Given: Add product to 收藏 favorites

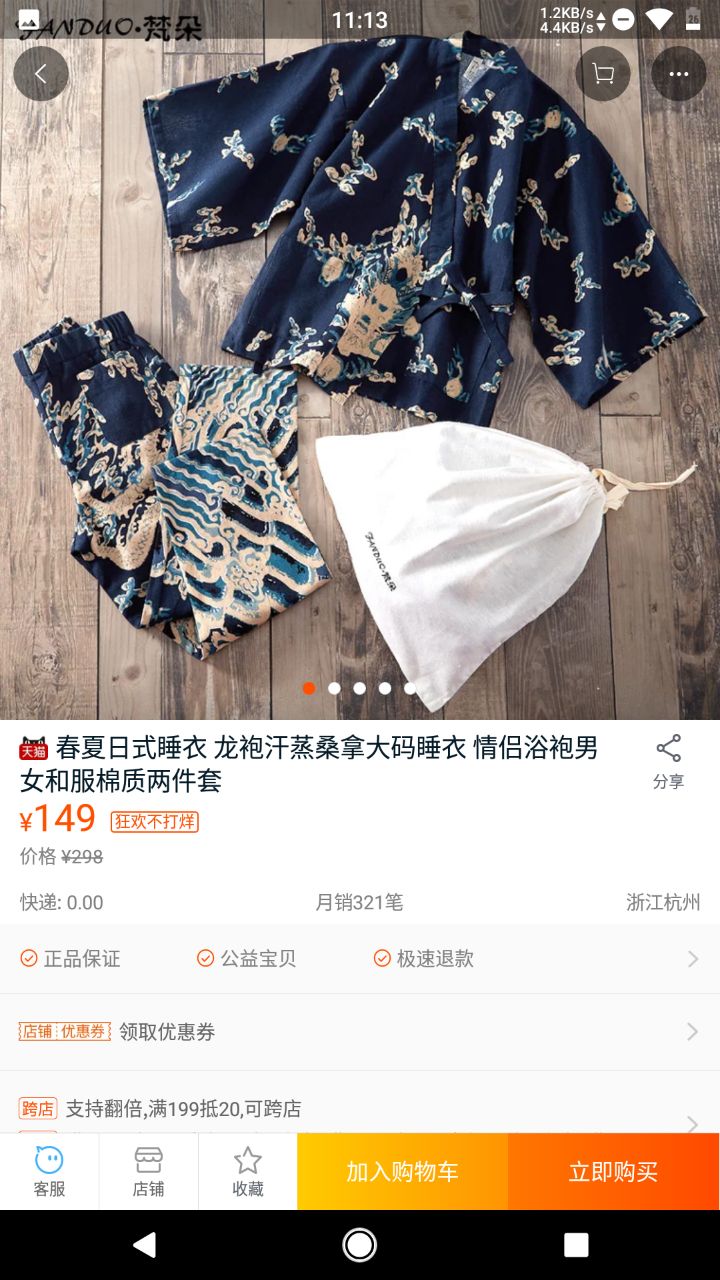Looking at the screenshot, I should click(247, 1171).
